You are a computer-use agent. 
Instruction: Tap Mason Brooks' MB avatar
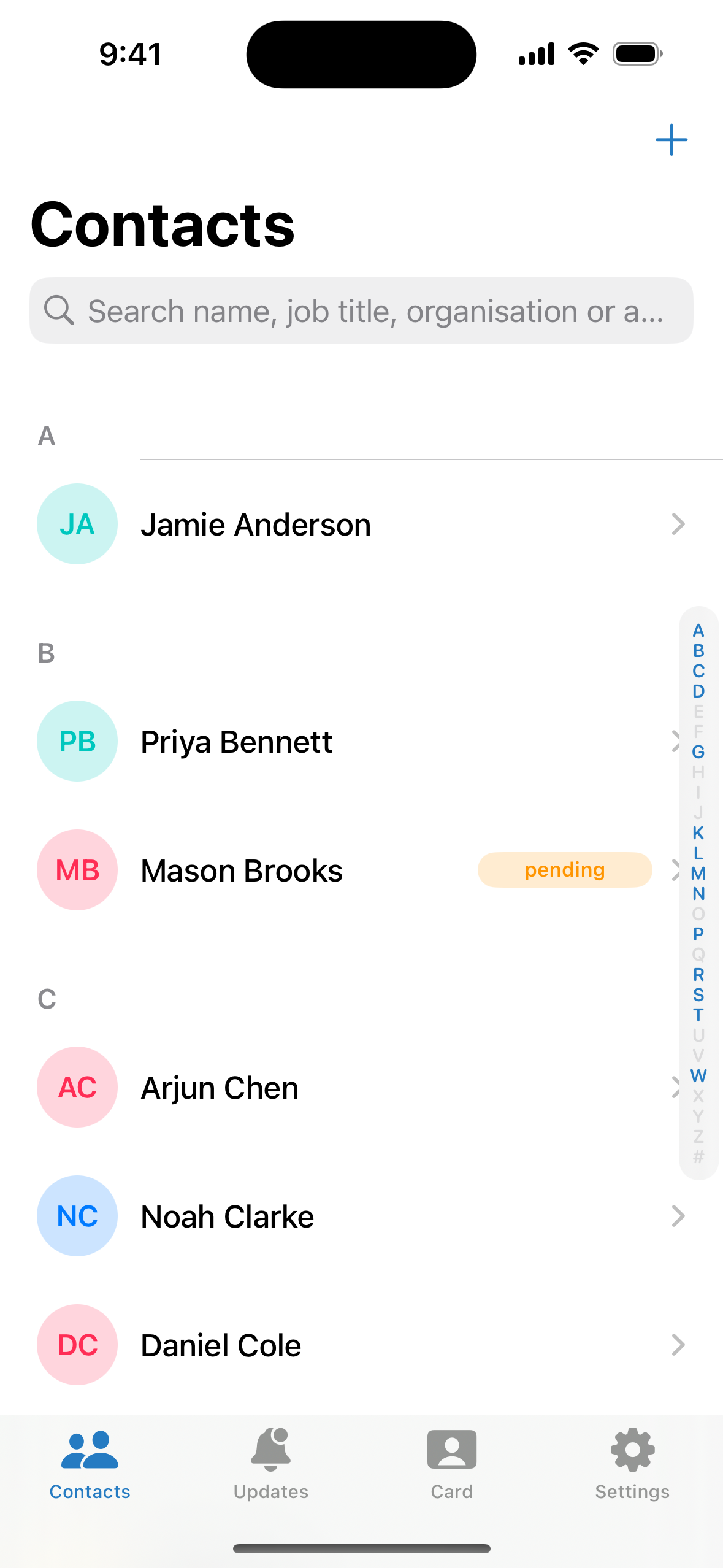coord(77,870)
